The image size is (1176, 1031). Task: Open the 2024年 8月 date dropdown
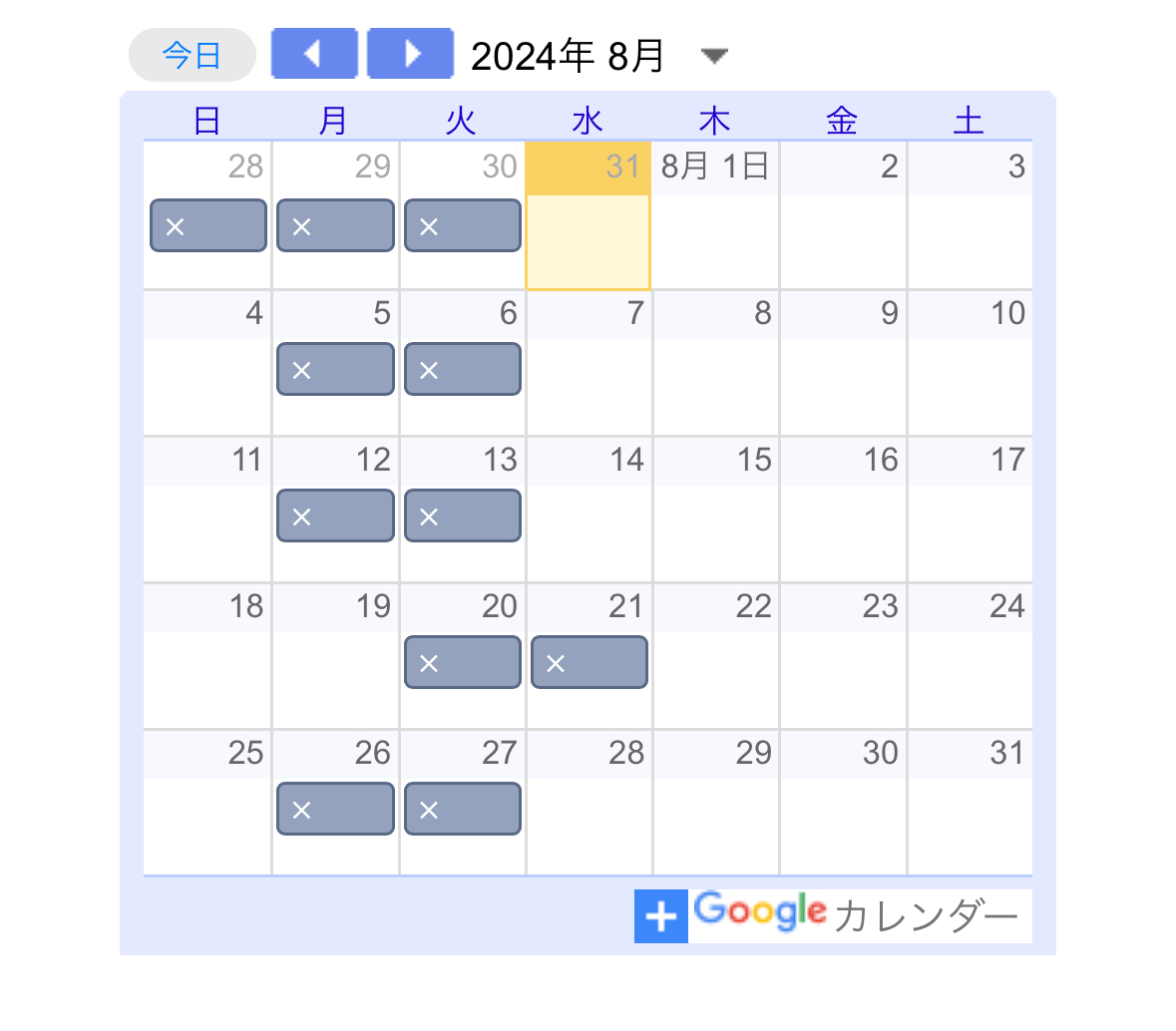coord(713,56)
